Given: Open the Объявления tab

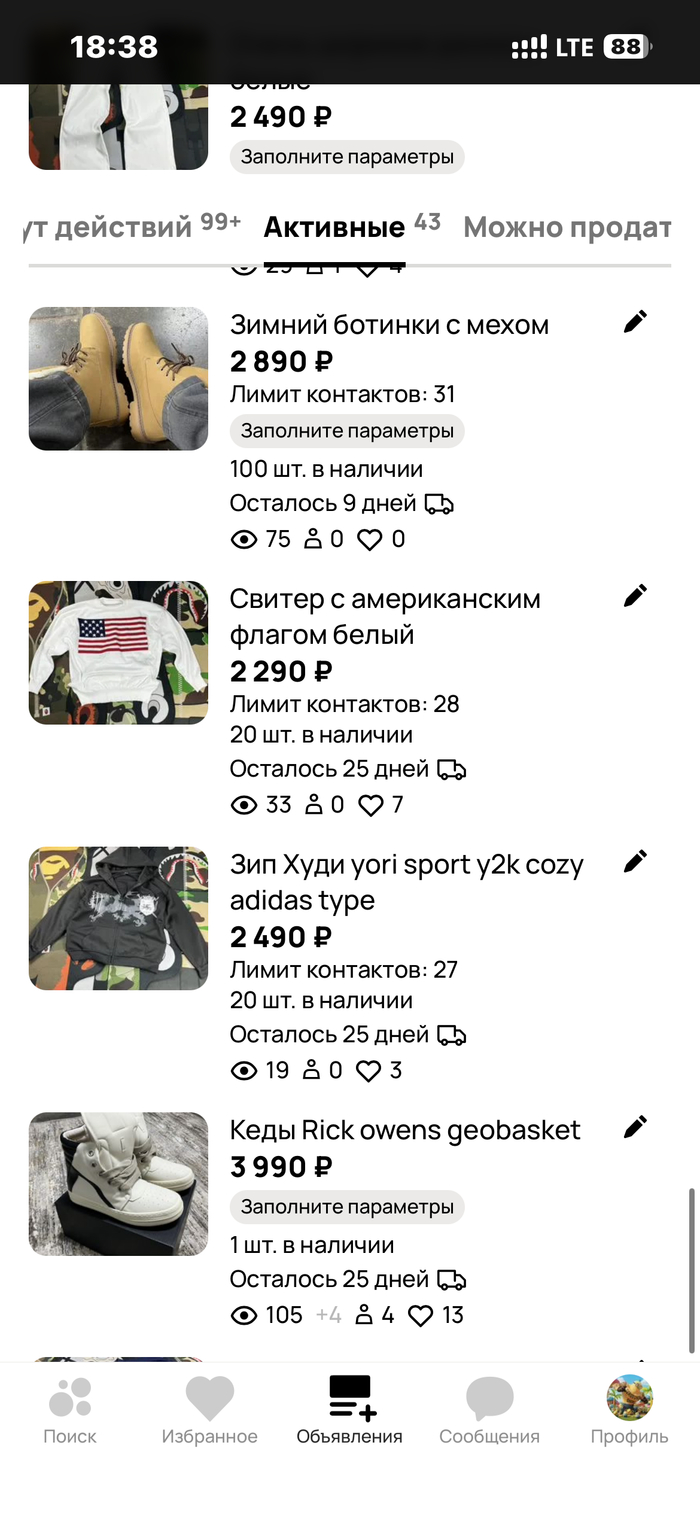Looking at the screenshot, I should coord(349,1410).
